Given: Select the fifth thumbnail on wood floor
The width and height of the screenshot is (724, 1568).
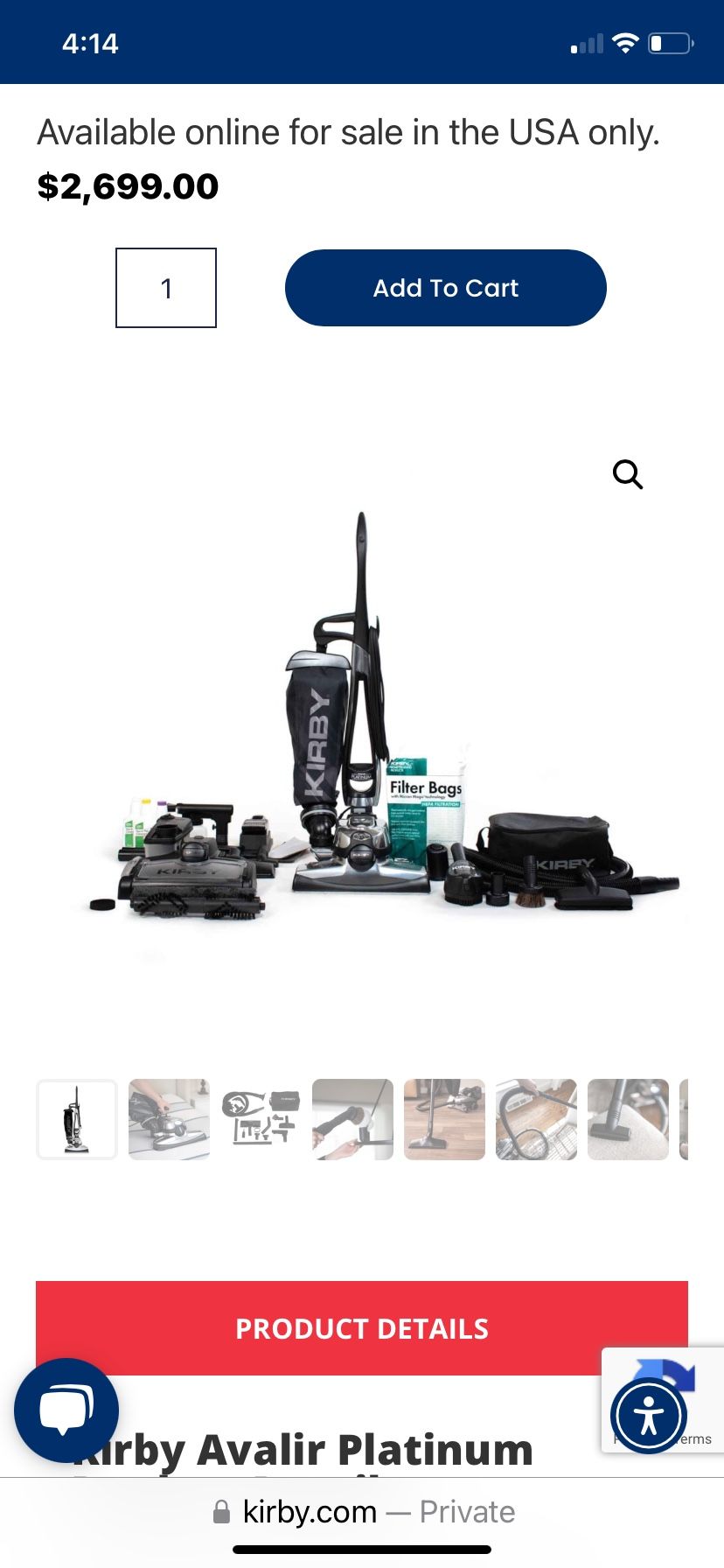Looking at the screenshot, I should pyautogui.click(x=444, y=1119).
